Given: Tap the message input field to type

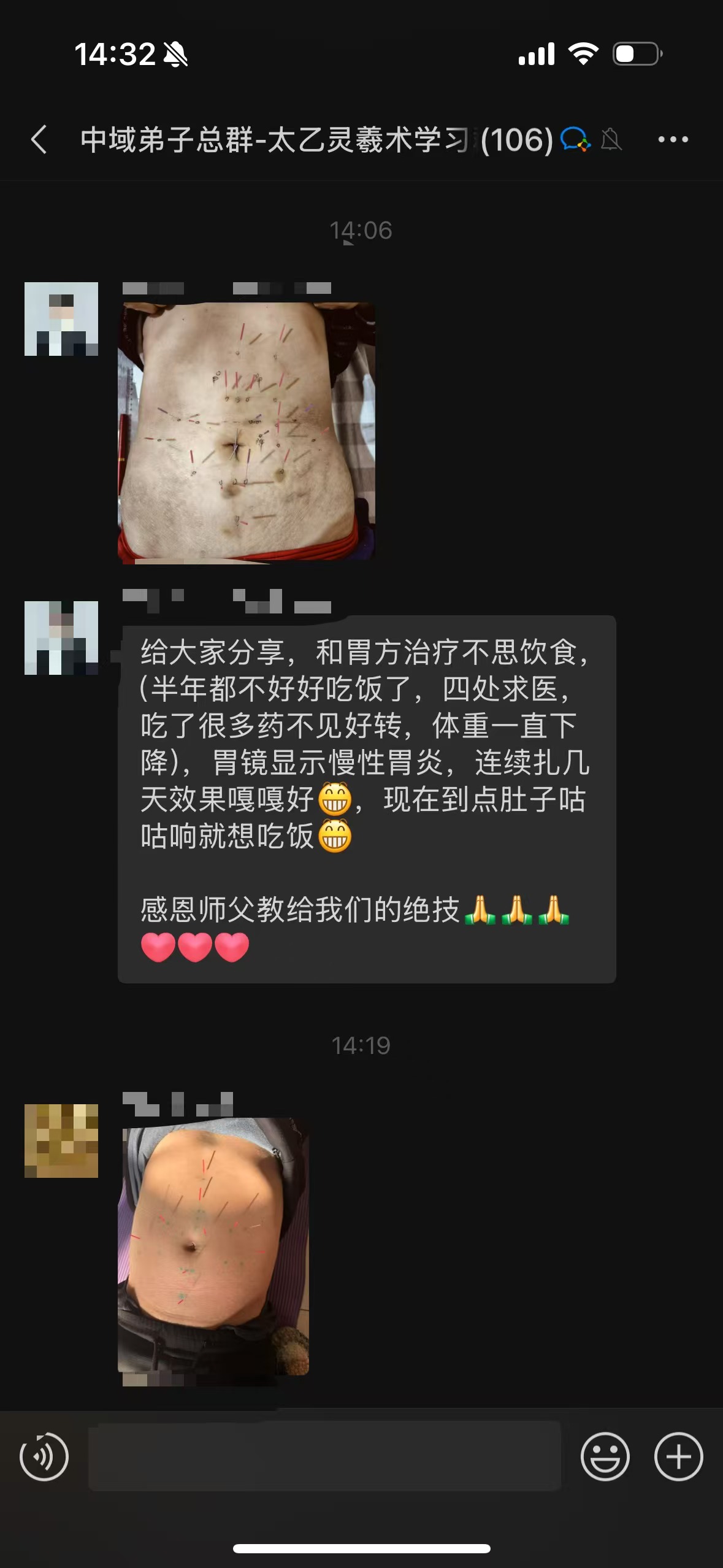Looking at the screenshot, I should (325, 1456).
